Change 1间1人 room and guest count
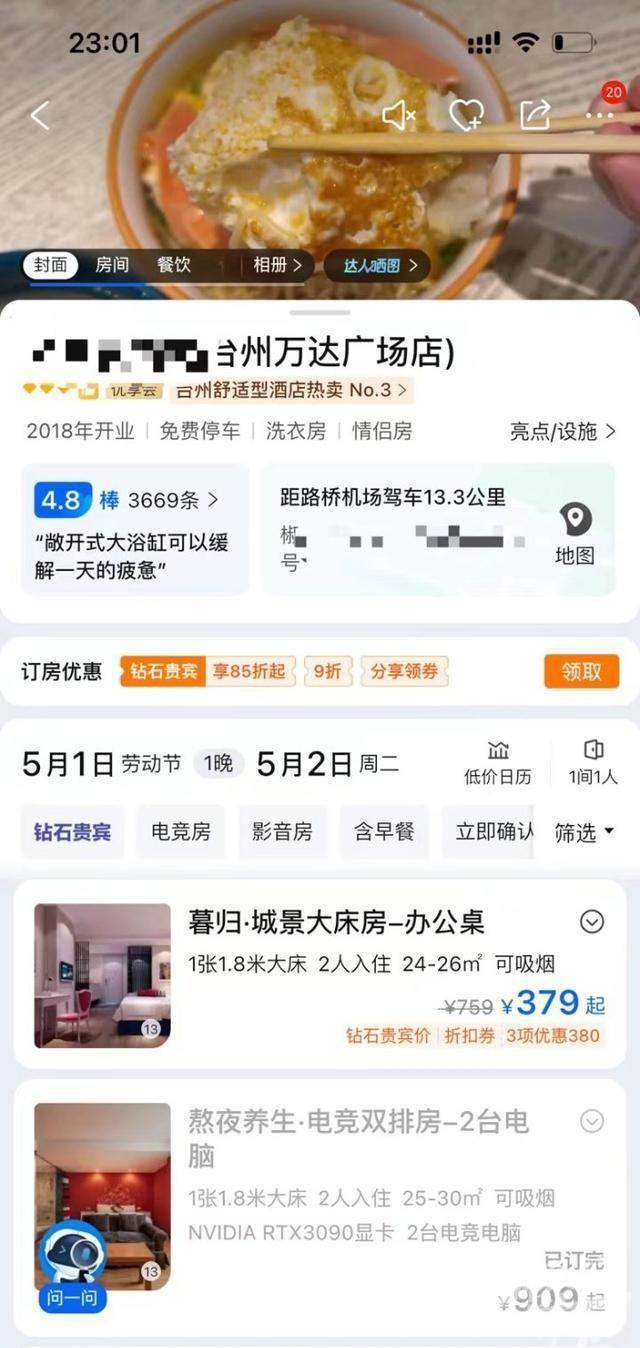This screenshot has height=1348, width=640. tap(593, 763)
